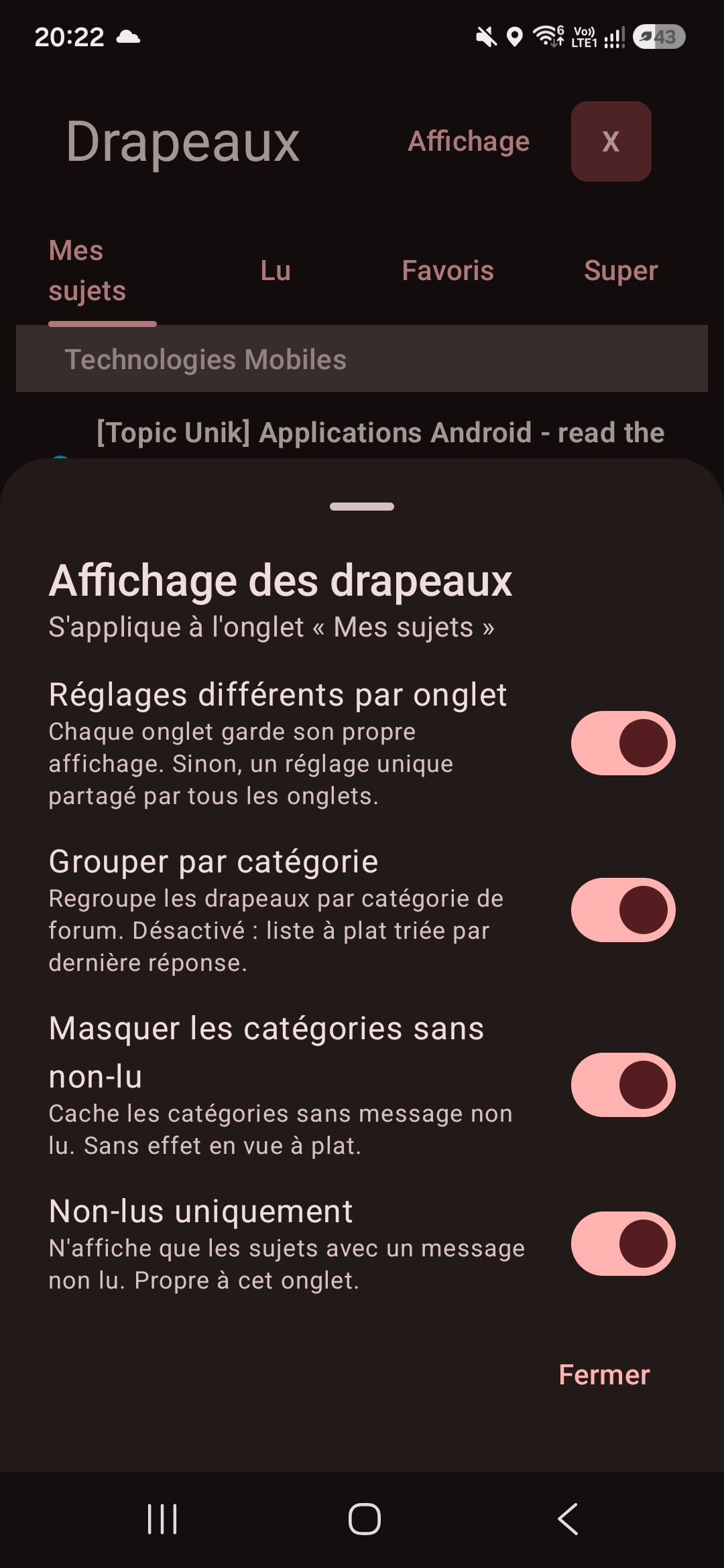Open the Technologies Mobiles category header
This screenshot has height=1568, width=724.
[x=362, y=358]
